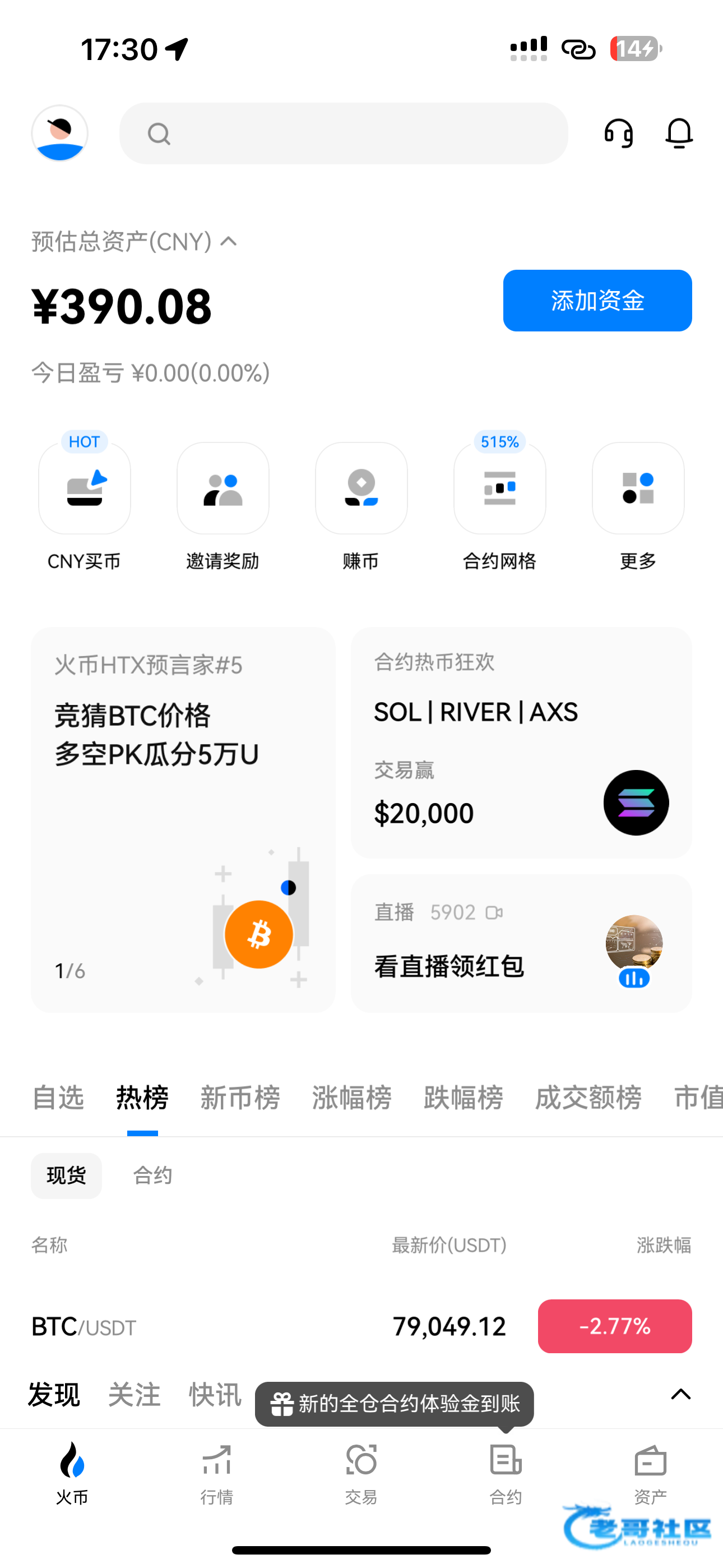Switch to 涨幅榜 tab
The image size is (723, 1568).
[x=351, y=1098]
